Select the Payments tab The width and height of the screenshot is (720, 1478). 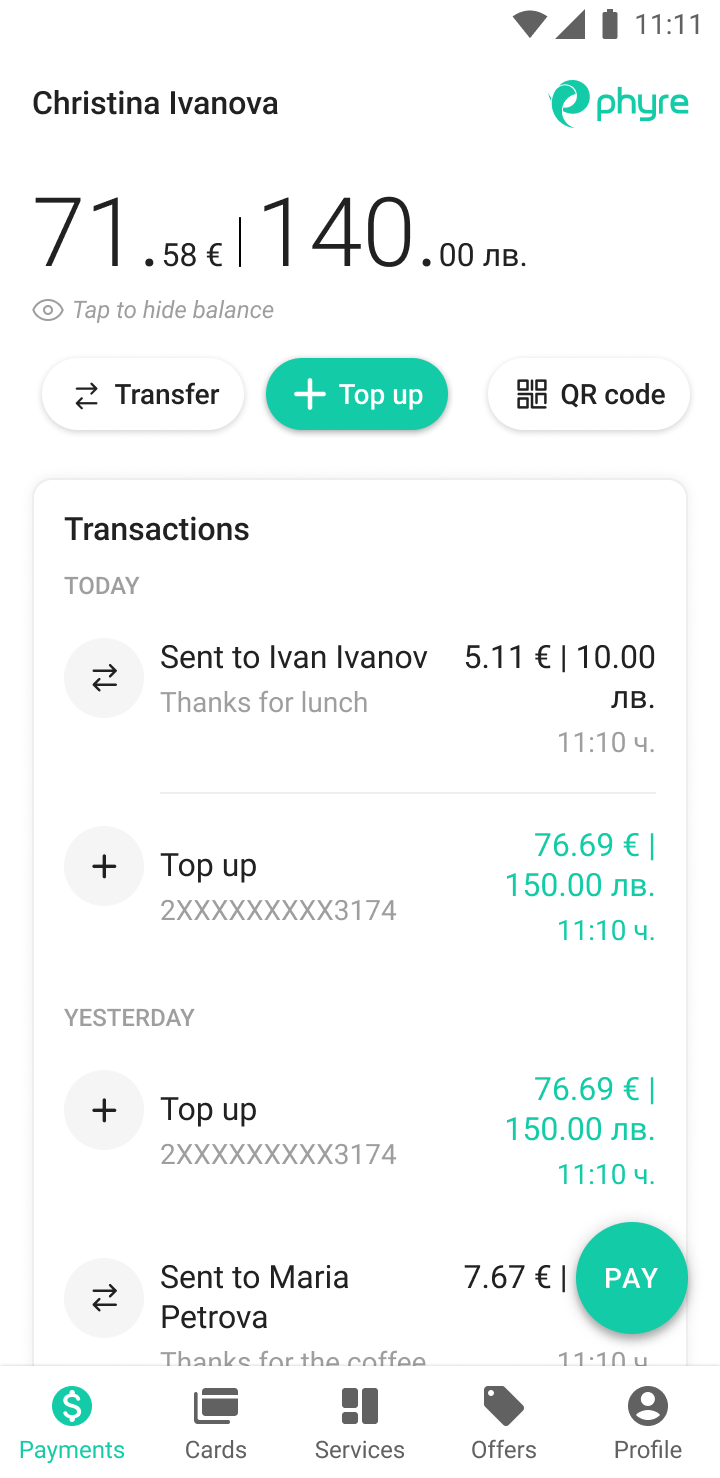(72, 1423)
